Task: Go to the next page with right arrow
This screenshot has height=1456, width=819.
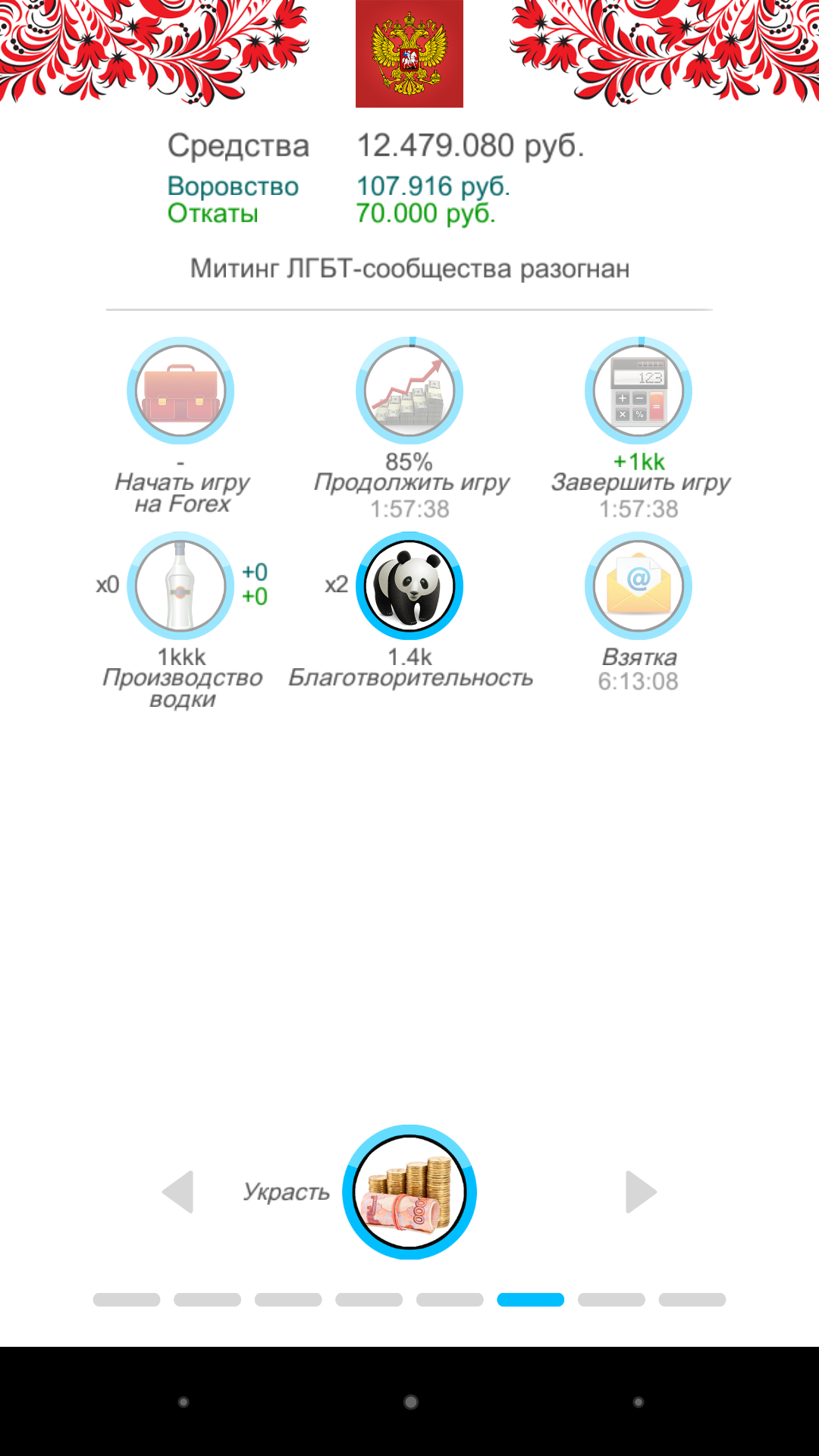Action: (641, 1192)
